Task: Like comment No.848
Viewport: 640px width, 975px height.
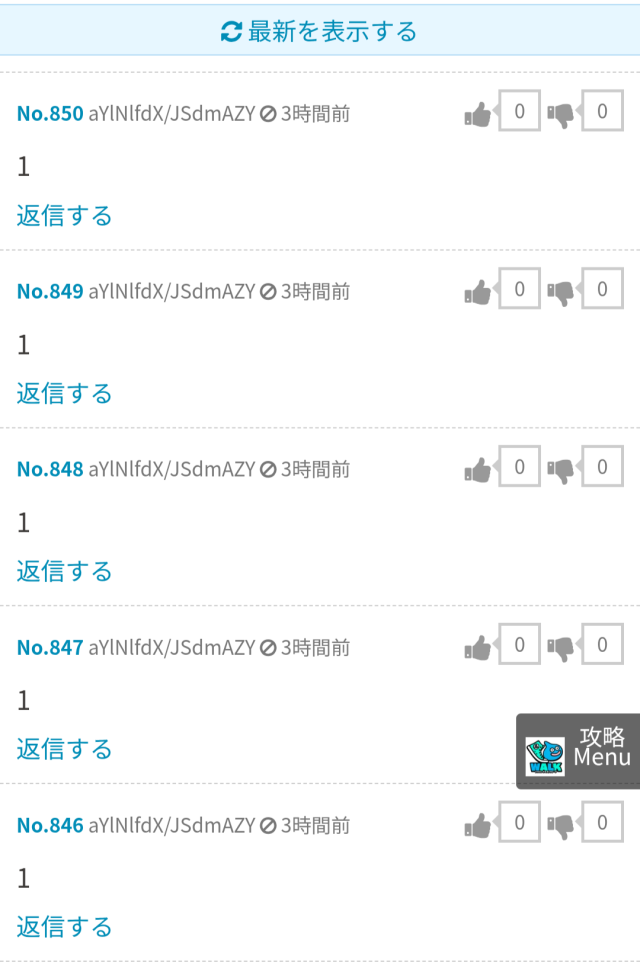Action: [x=480, y=469]
